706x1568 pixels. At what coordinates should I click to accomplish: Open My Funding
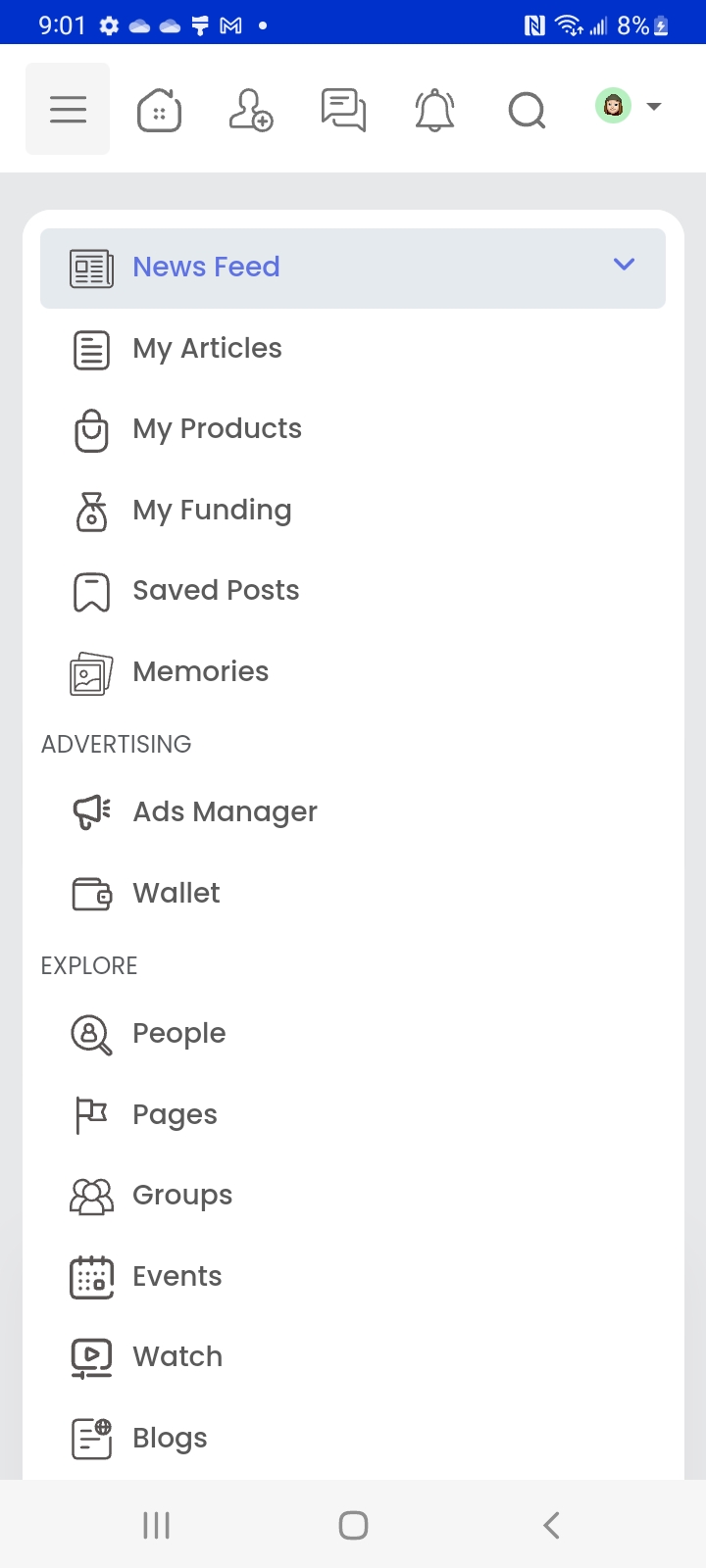pyautogui.click(x=212, y=511)
